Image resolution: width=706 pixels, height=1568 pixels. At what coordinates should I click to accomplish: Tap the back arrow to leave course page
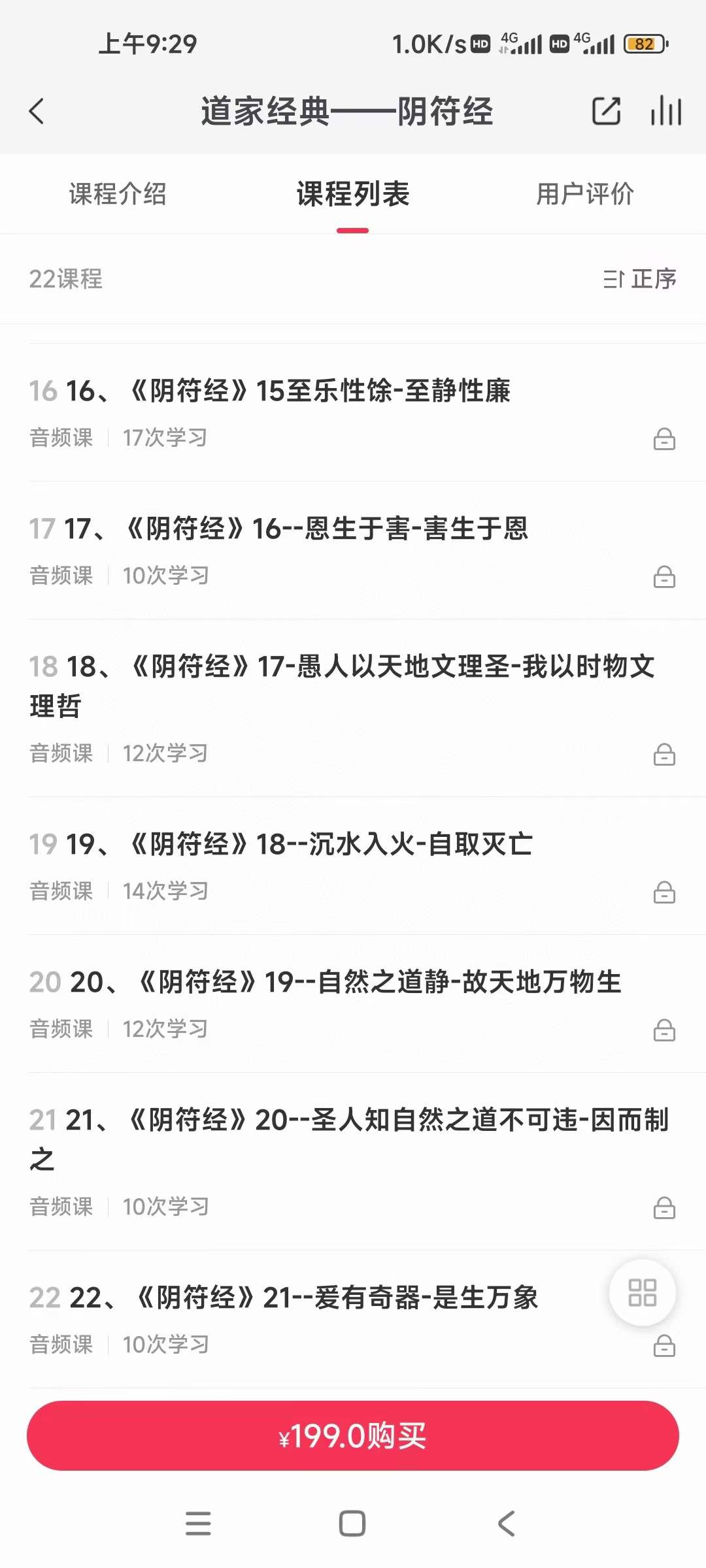[37, 111]
